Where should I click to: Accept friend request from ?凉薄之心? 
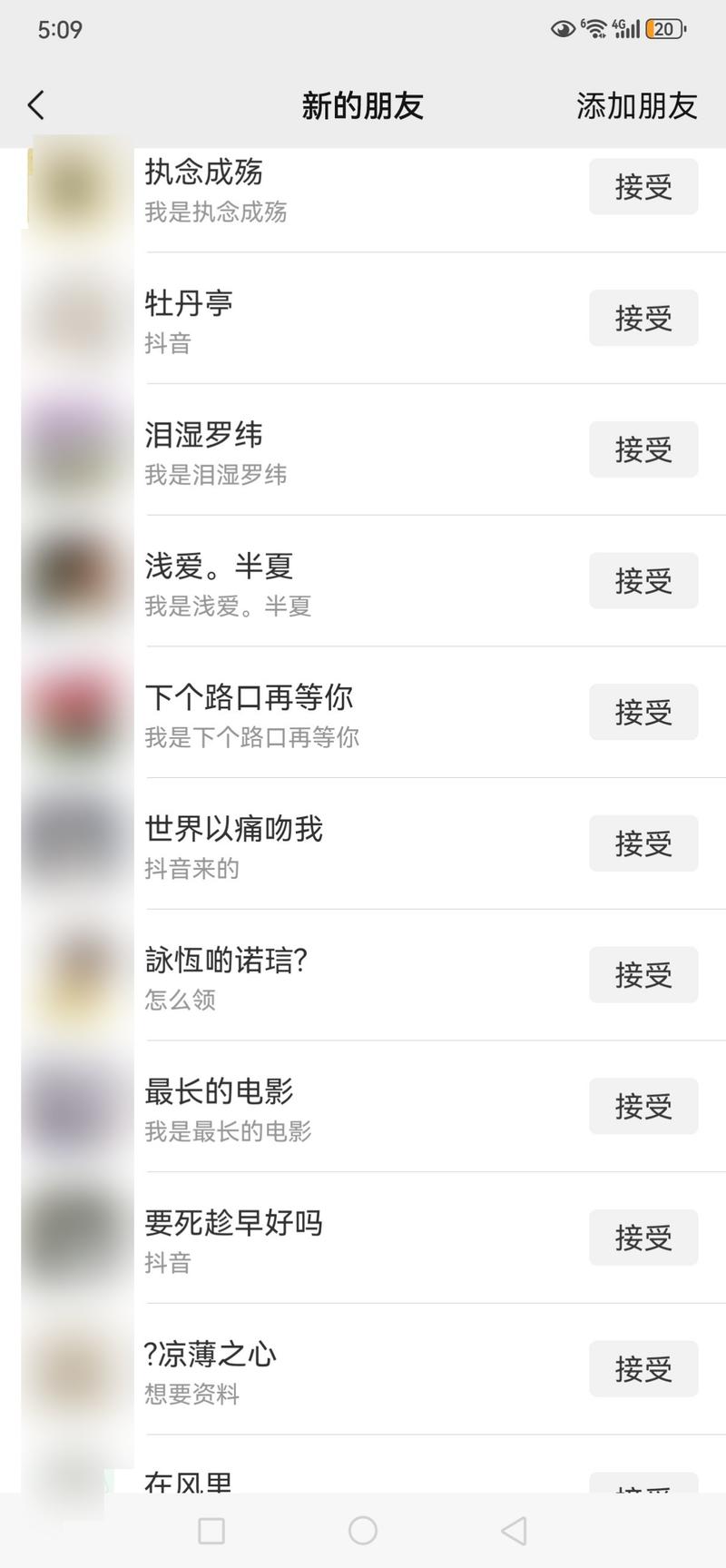pos(643,1369)
